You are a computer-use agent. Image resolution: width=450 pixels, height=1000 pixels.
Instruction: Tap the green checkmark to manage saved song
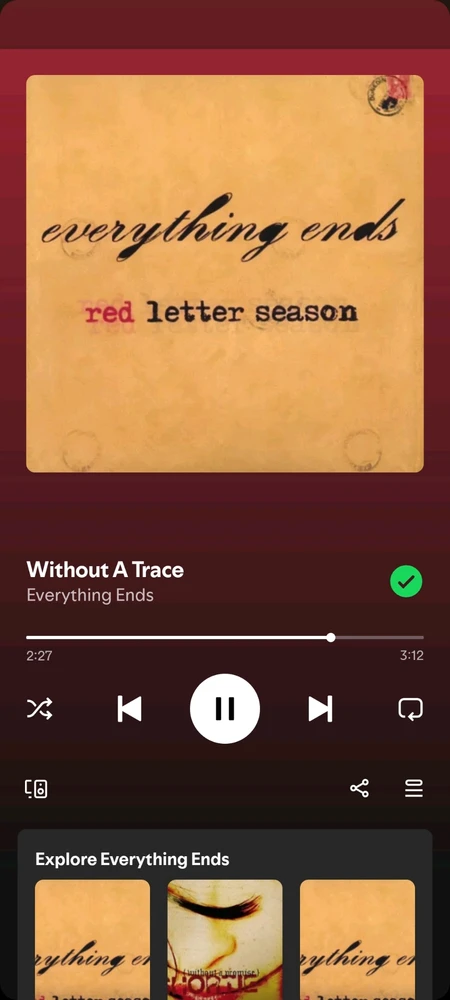(406, 582)
